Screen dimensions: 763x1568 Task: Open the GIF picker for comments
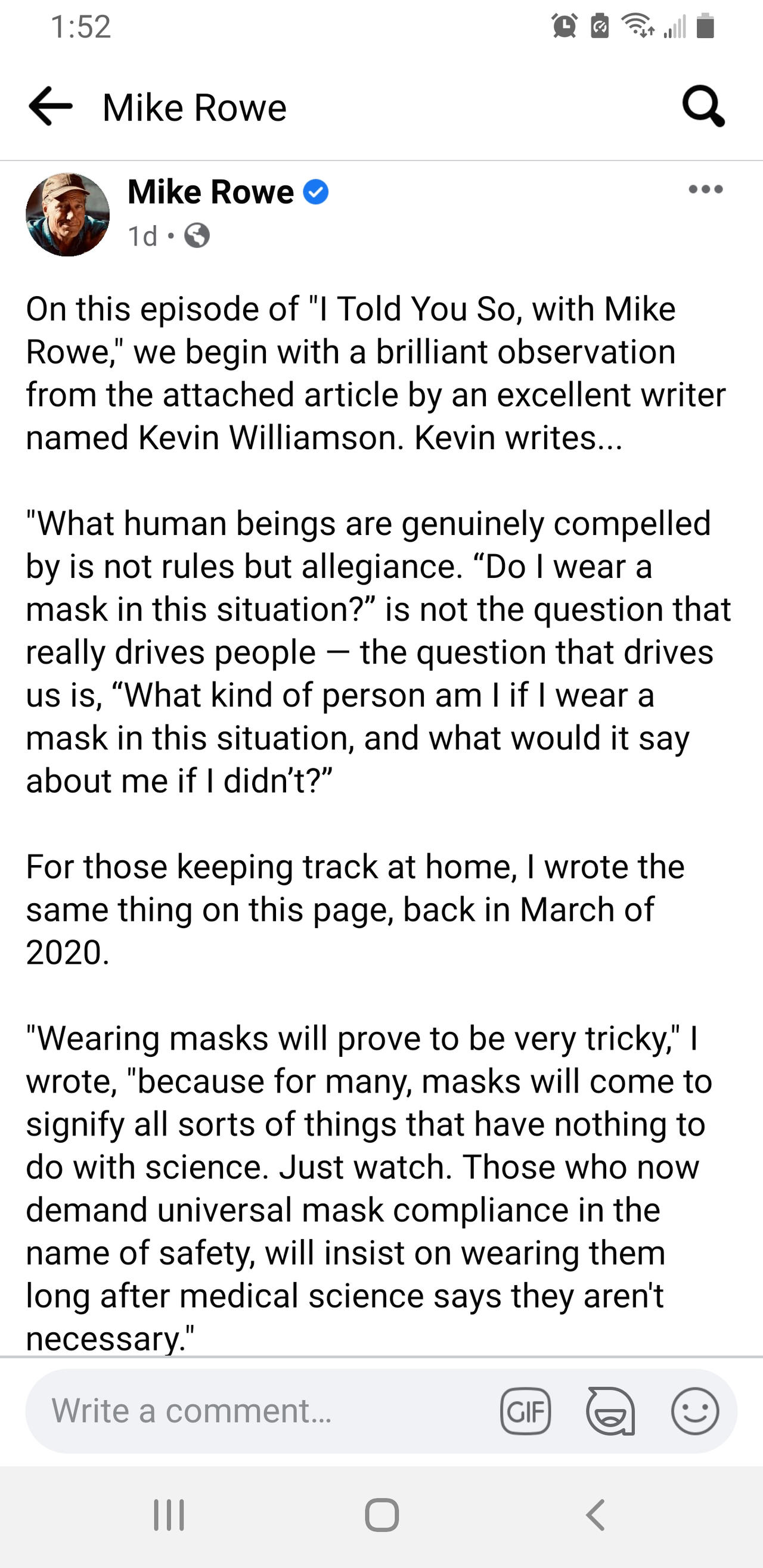click(525, 1411)
